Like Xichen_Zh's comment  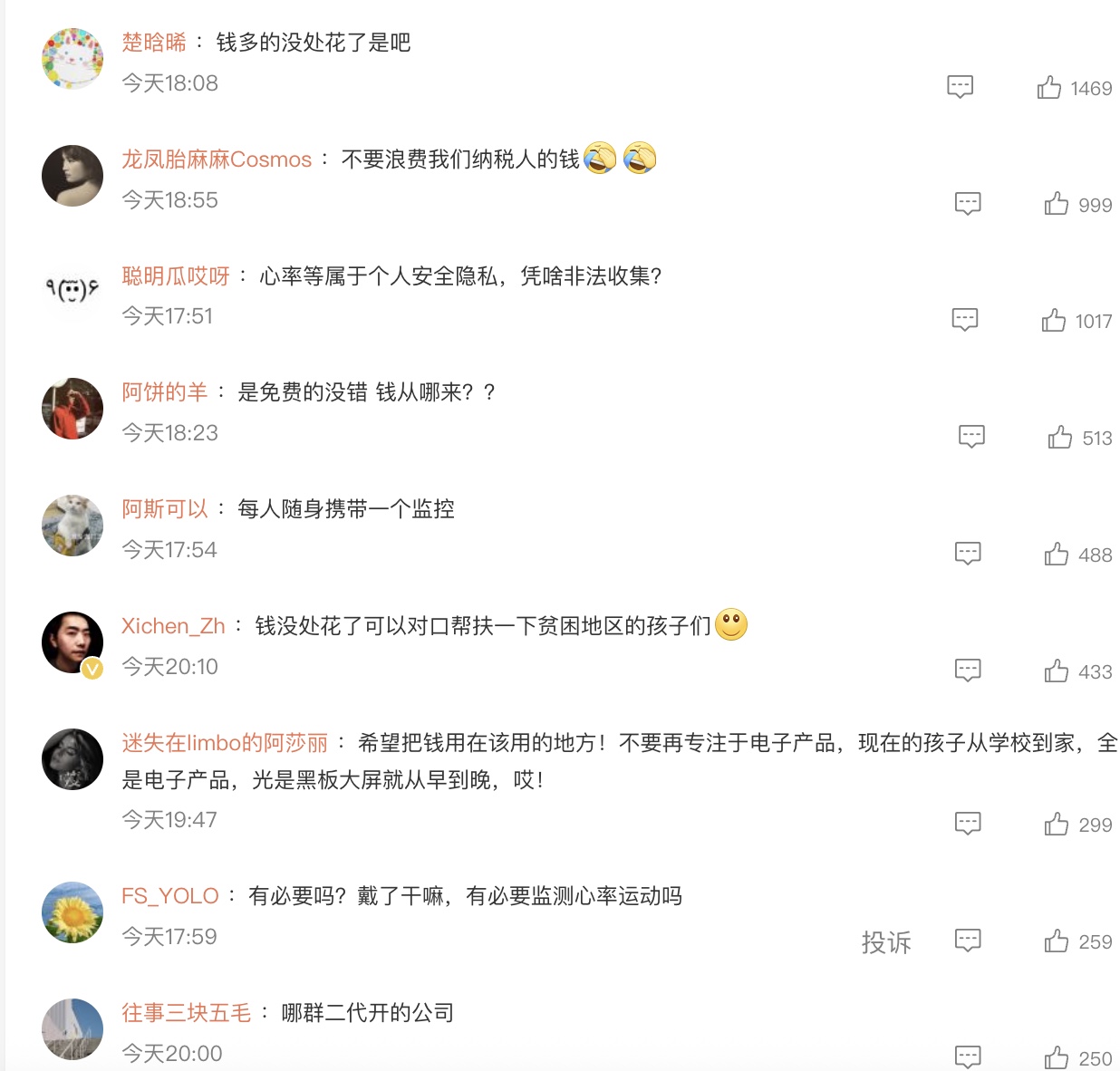(x=1056, y=671)
